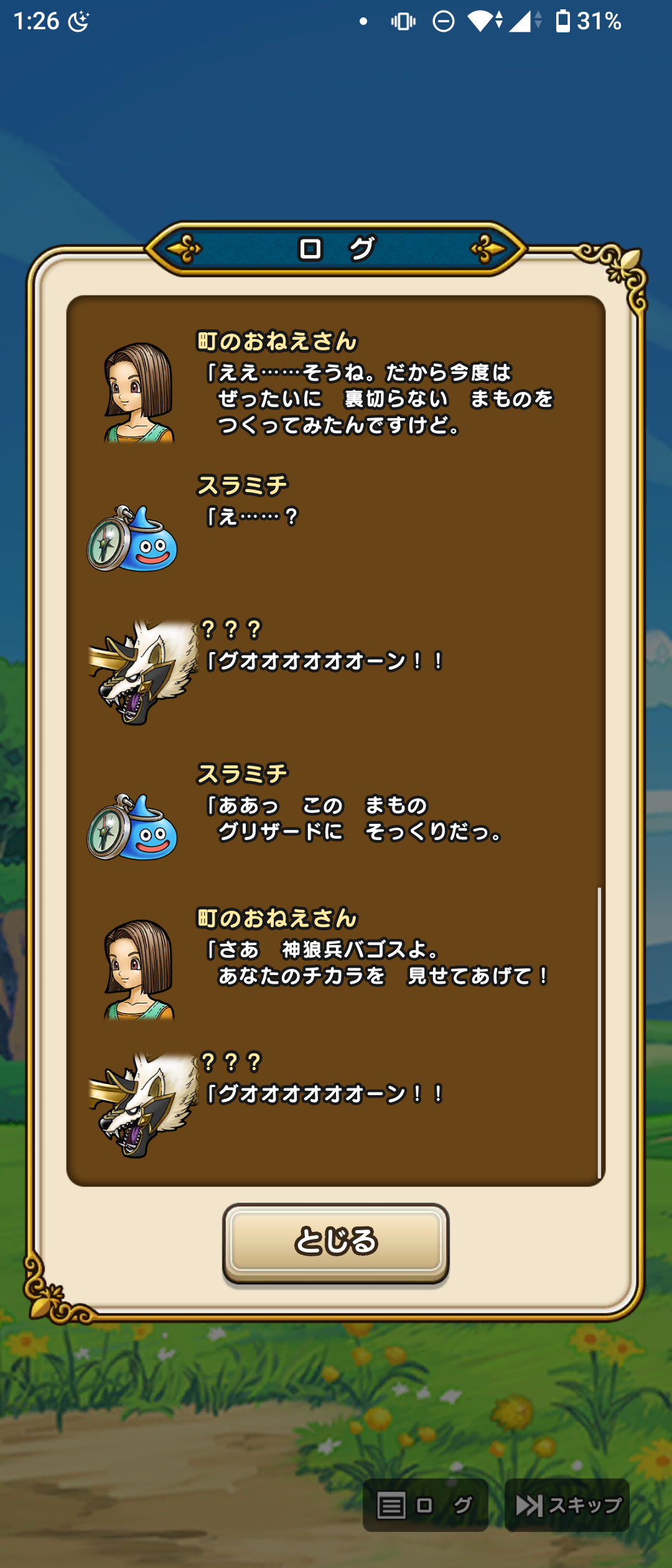Tap the ログ button at the bottom
The width and height of the screenshot is (672, 1568).
click(425, 1505)
